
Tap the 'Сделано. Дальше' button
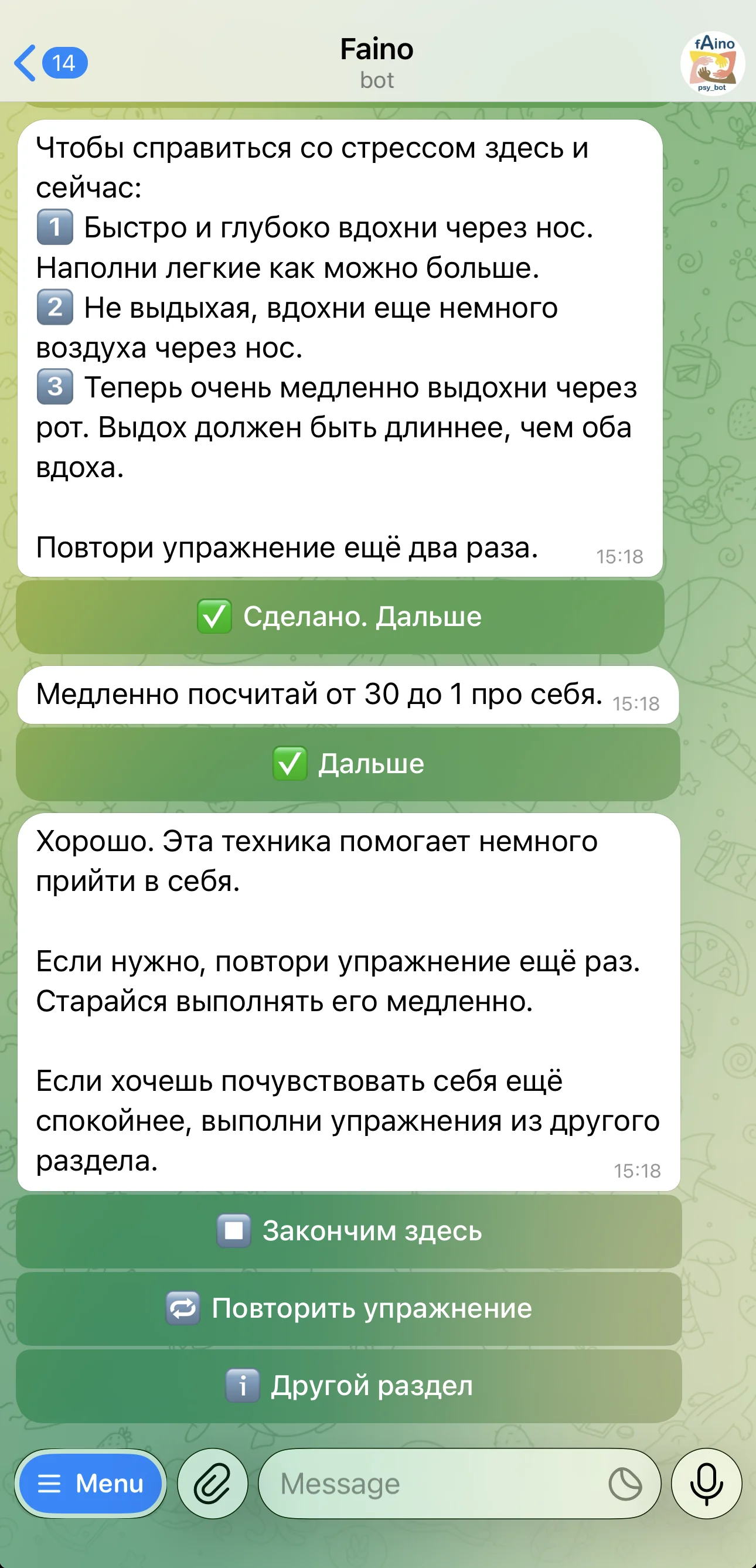point(340,617)
